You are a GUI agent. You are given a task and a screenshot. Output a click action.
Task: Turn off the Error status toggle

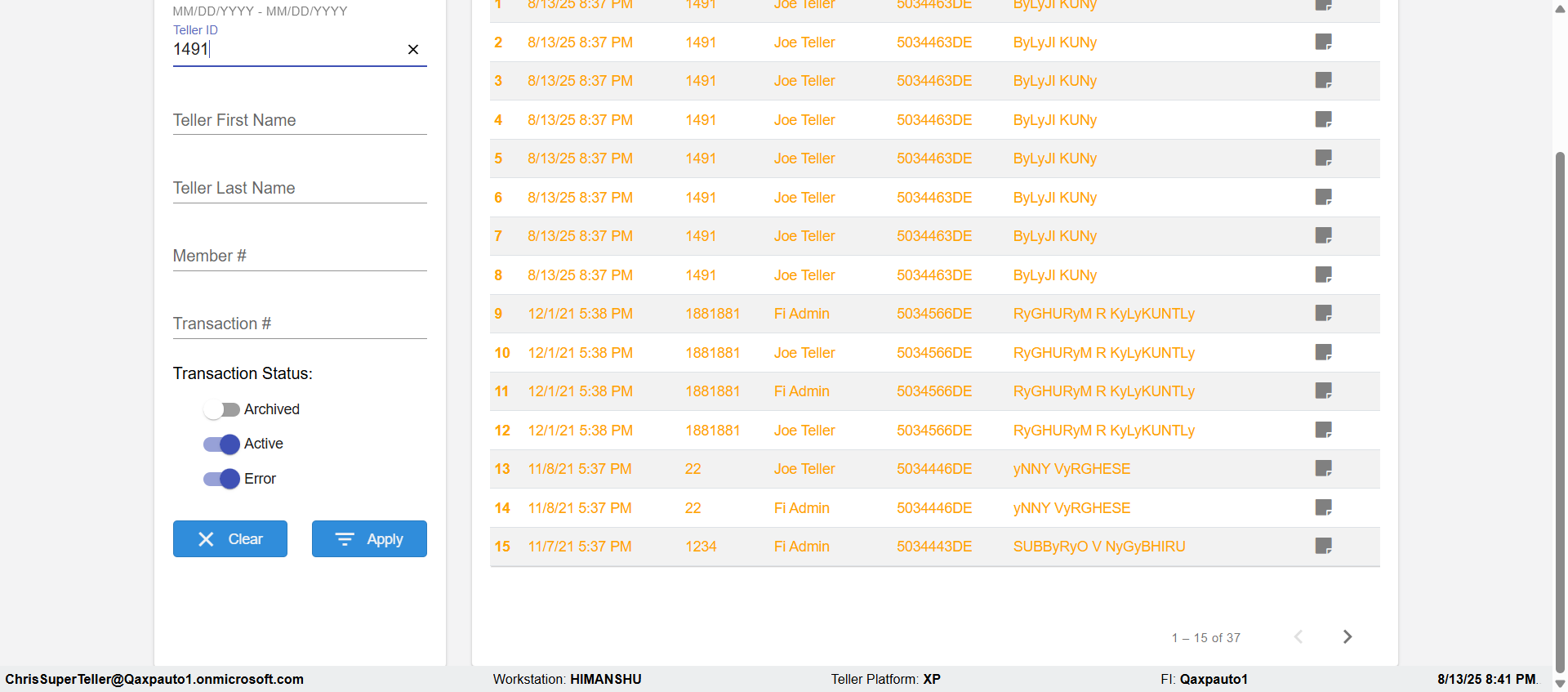[221, 479]
